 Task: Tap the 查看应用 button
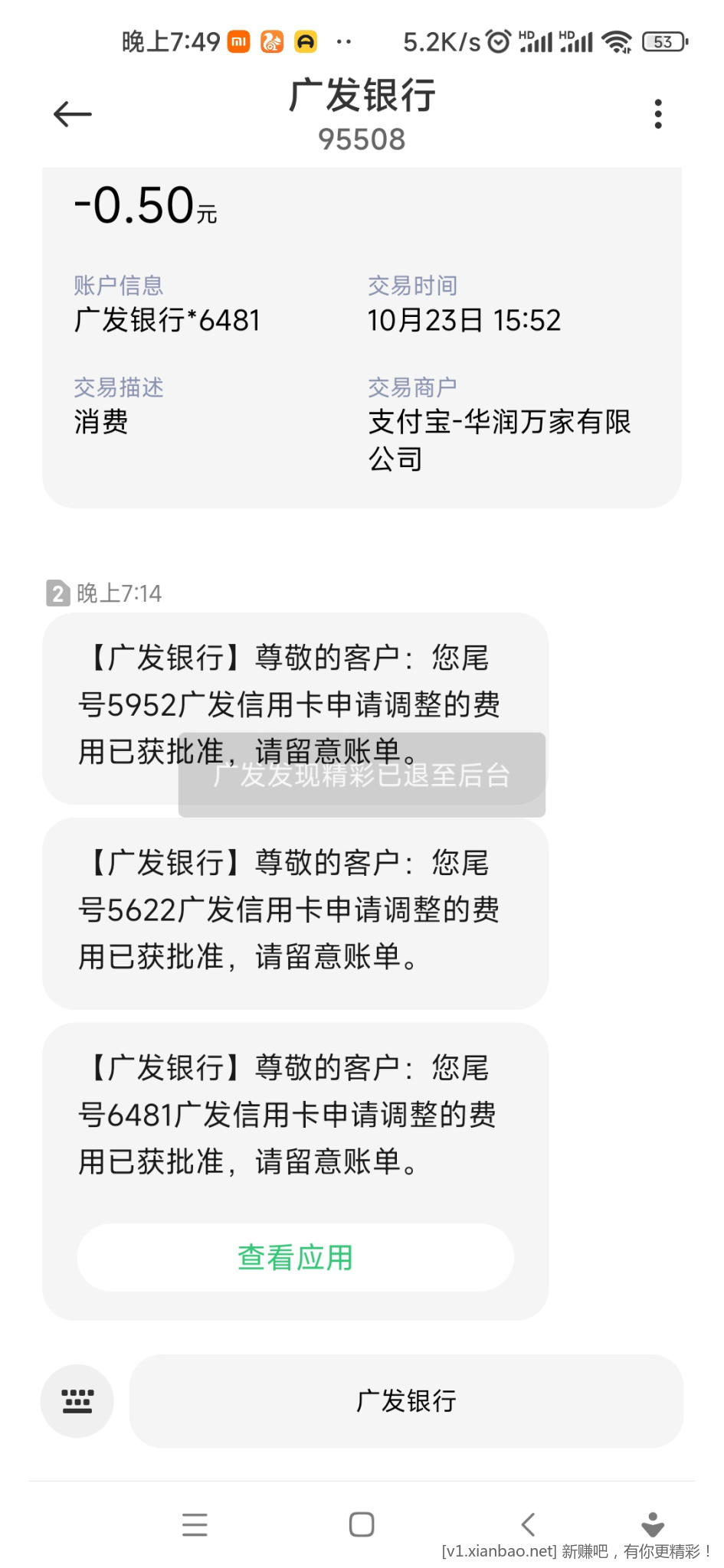[x=295, y=1258]
